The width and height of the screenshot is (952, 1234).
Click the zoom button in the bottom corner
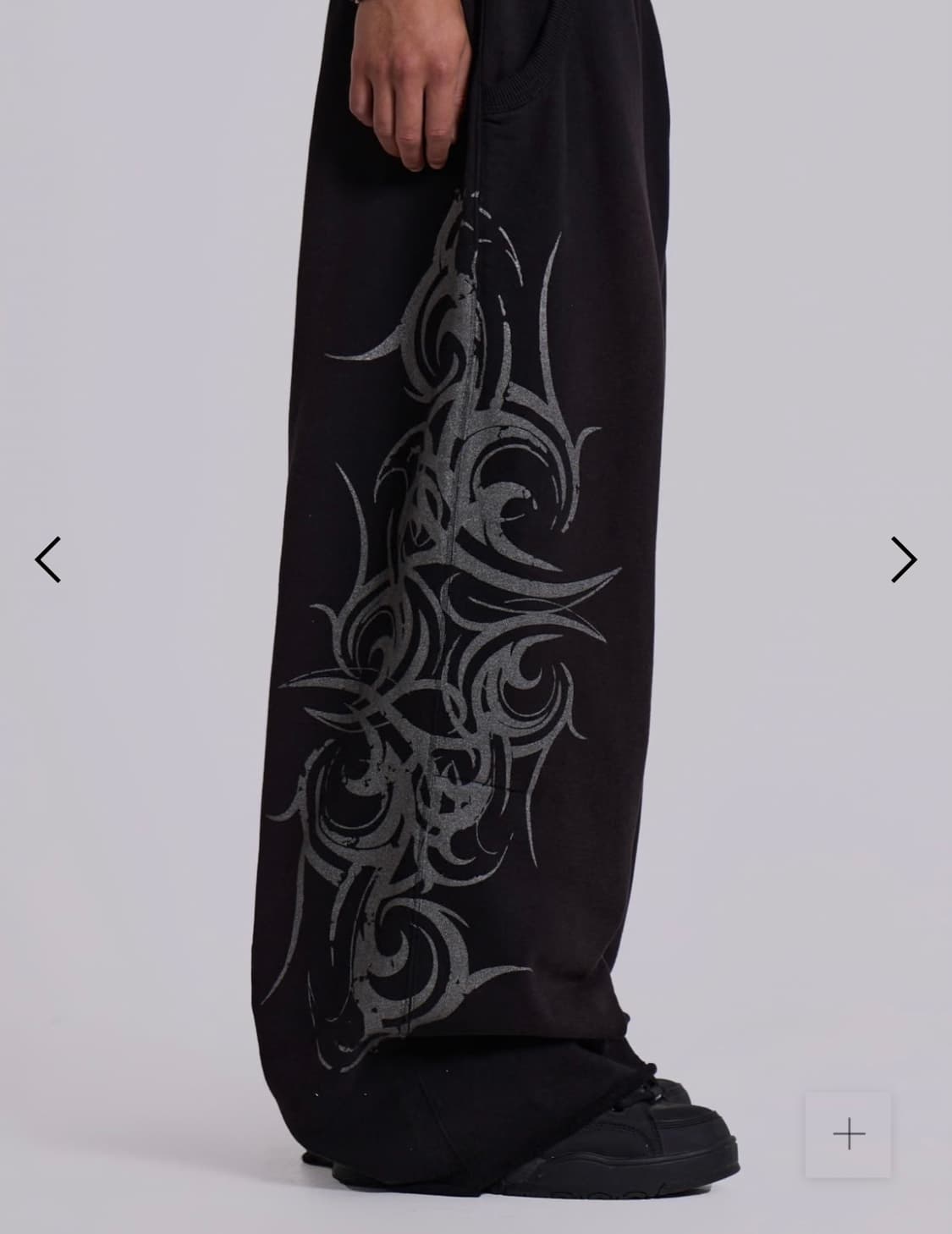coord(849,1134)
